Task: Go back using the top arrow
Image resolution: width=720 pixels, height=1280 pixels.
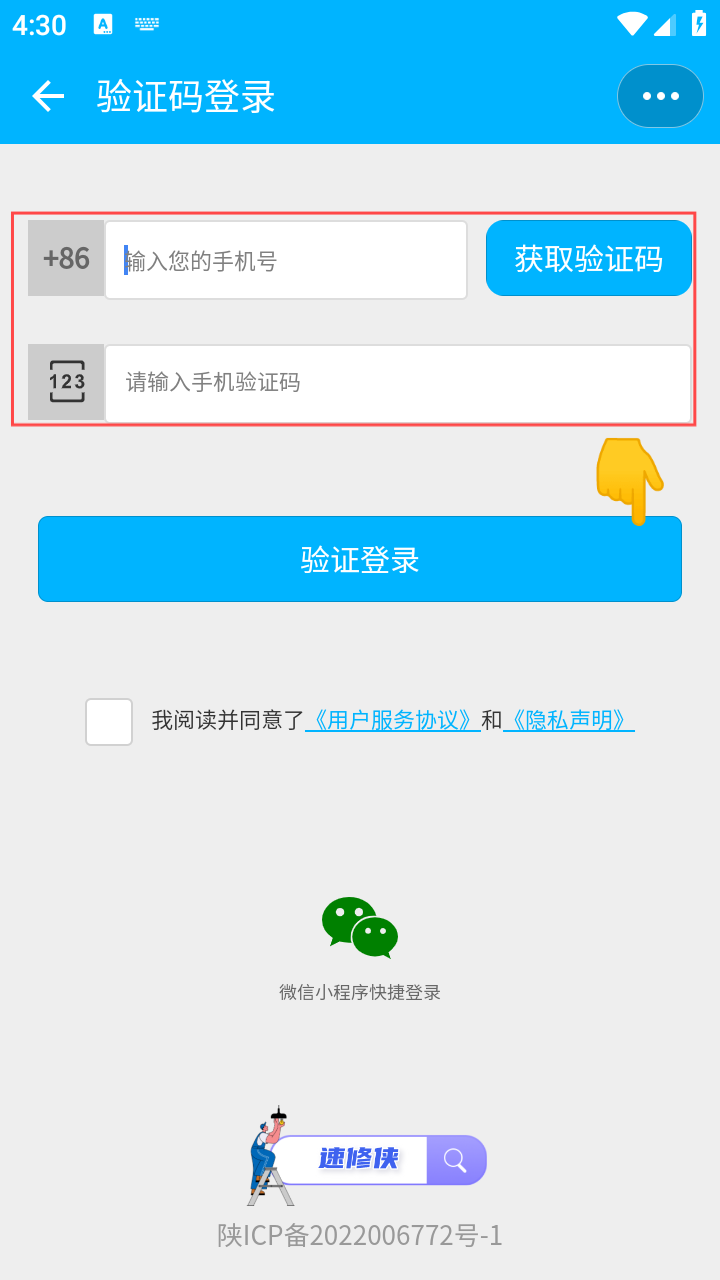Action: tap(47, 96)
